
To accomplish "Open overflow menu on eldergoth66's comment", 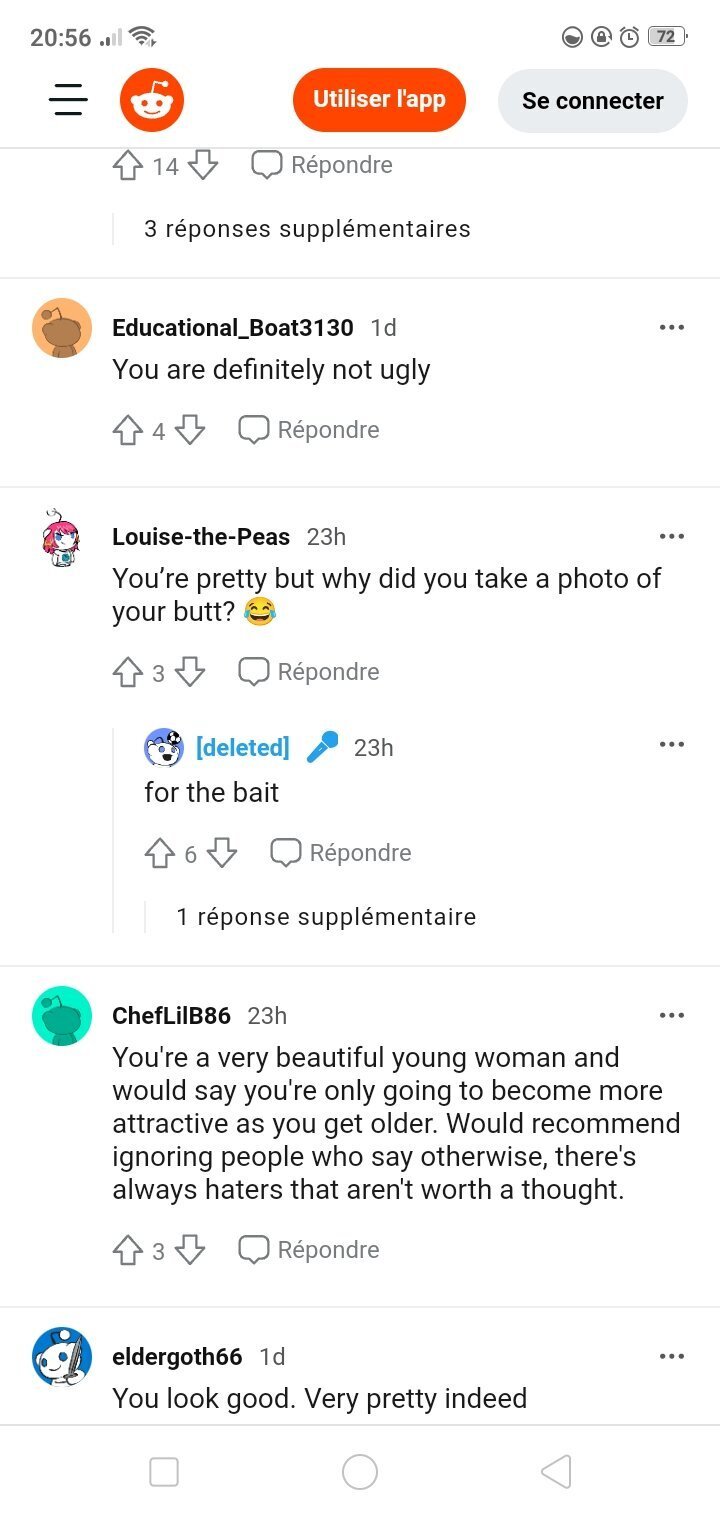I will 672,1357.
